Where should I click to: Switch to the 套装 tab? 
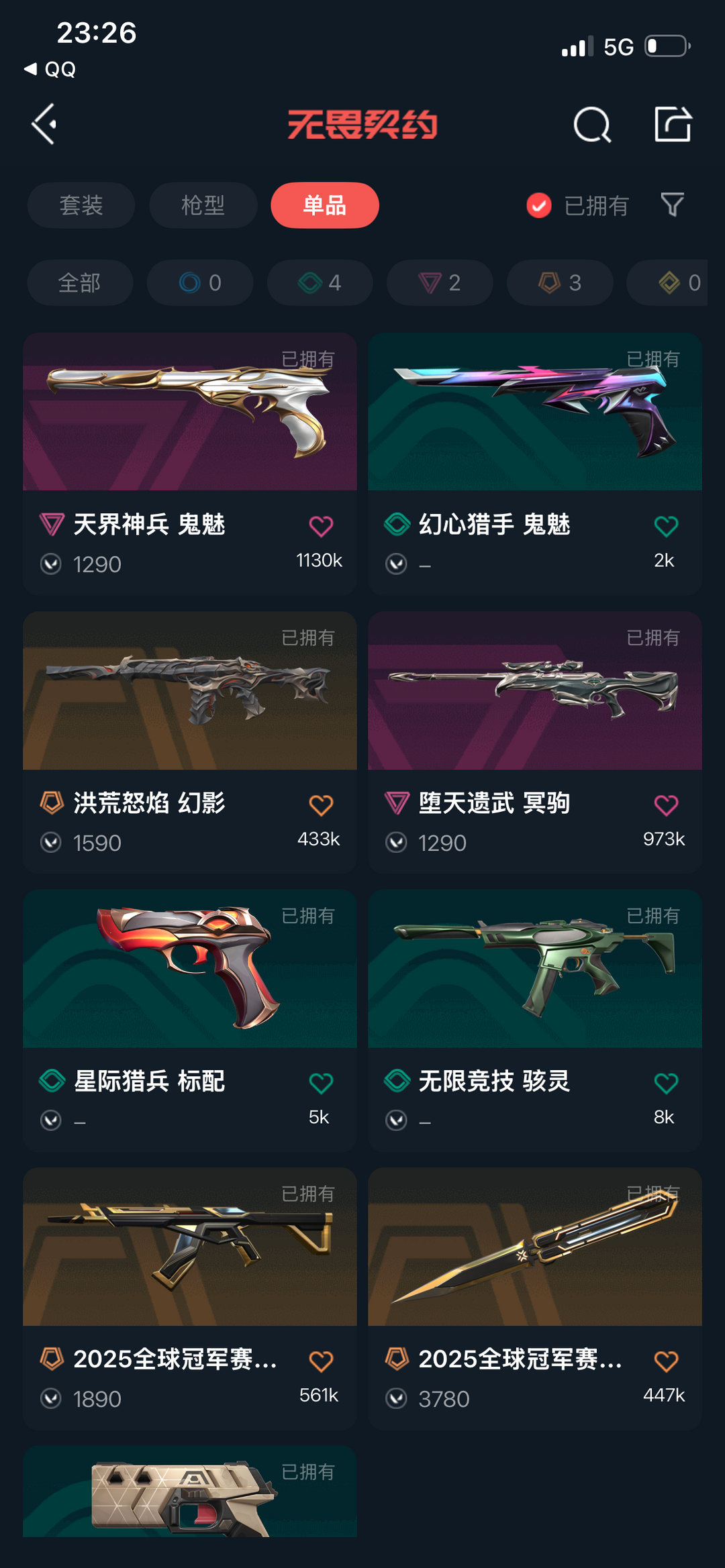click(81, 205)
